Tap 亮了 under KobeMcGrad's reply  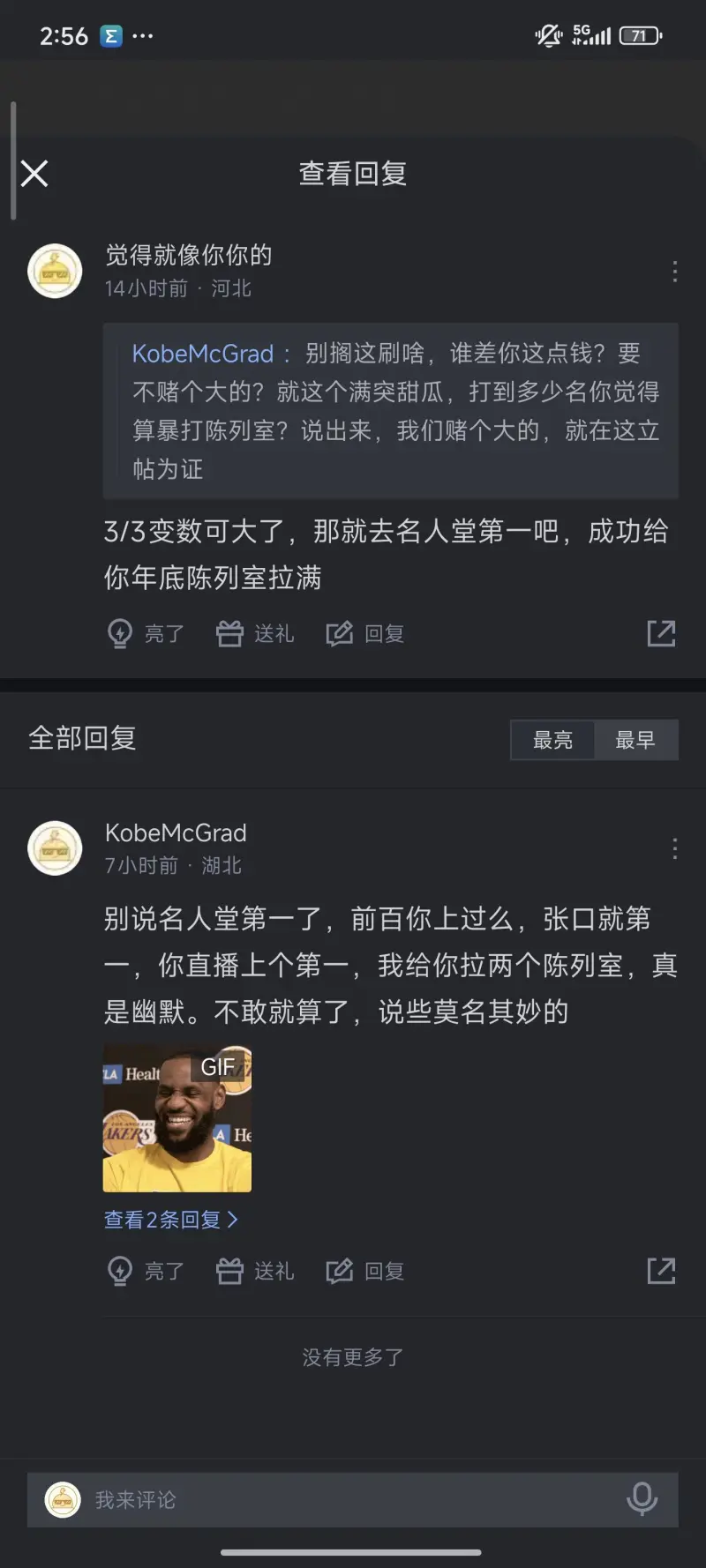[x=146, y=1271]
